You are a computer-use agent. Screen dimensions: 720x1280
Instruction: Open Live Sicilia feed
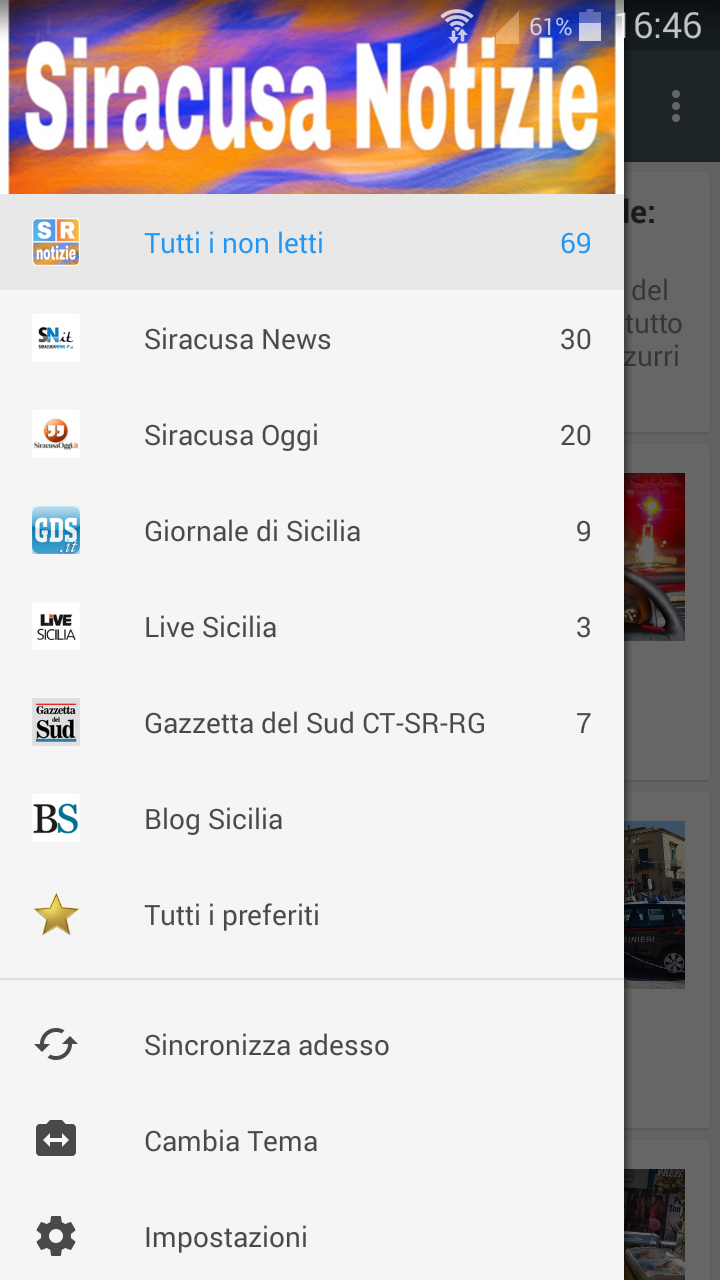tap(312, 627)
